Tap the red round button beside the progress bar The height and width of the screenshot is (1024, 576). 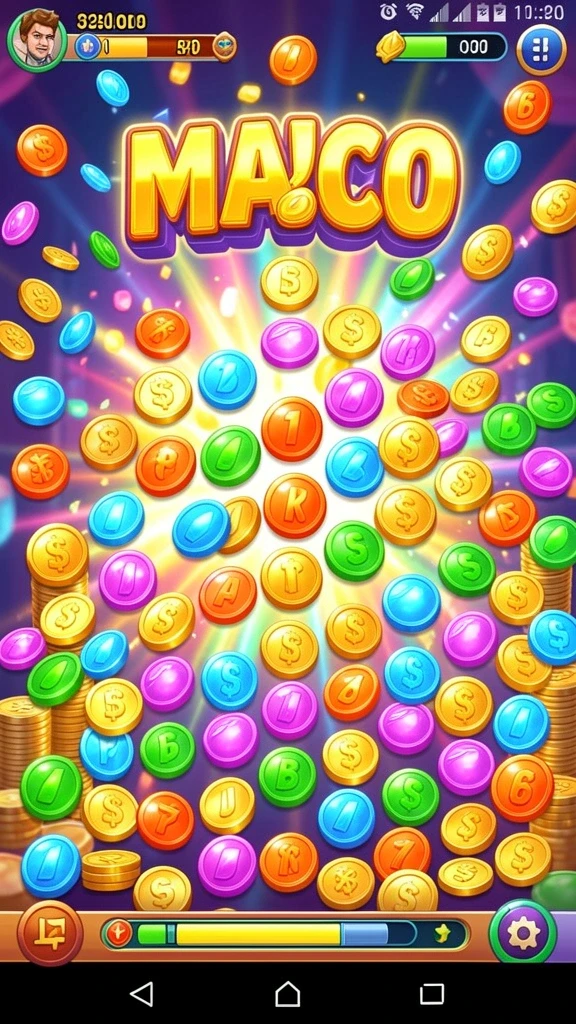pyautogui.click(x=50, y=933)
